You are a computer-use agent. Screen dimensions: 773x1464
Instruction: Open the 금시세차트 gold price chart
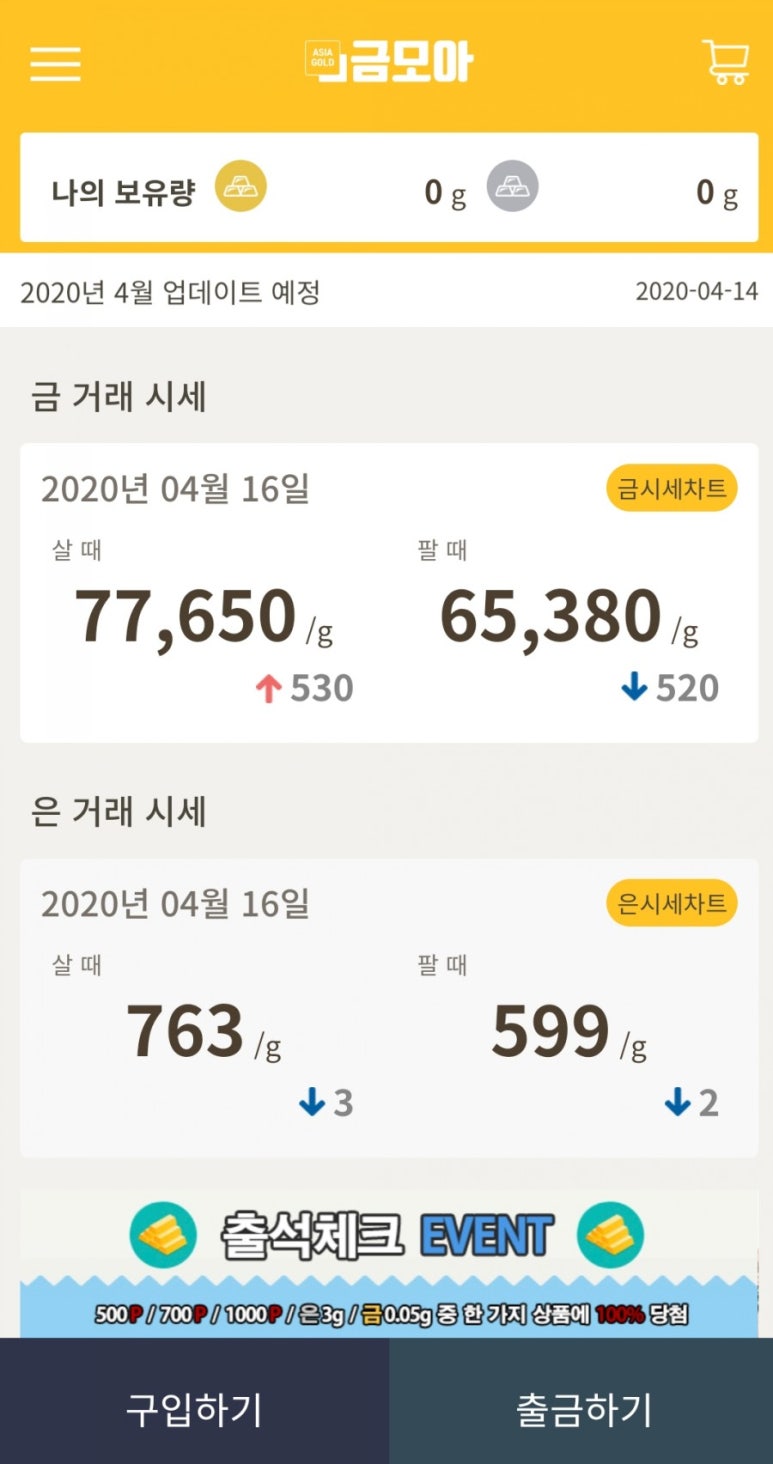coord(671,489)
